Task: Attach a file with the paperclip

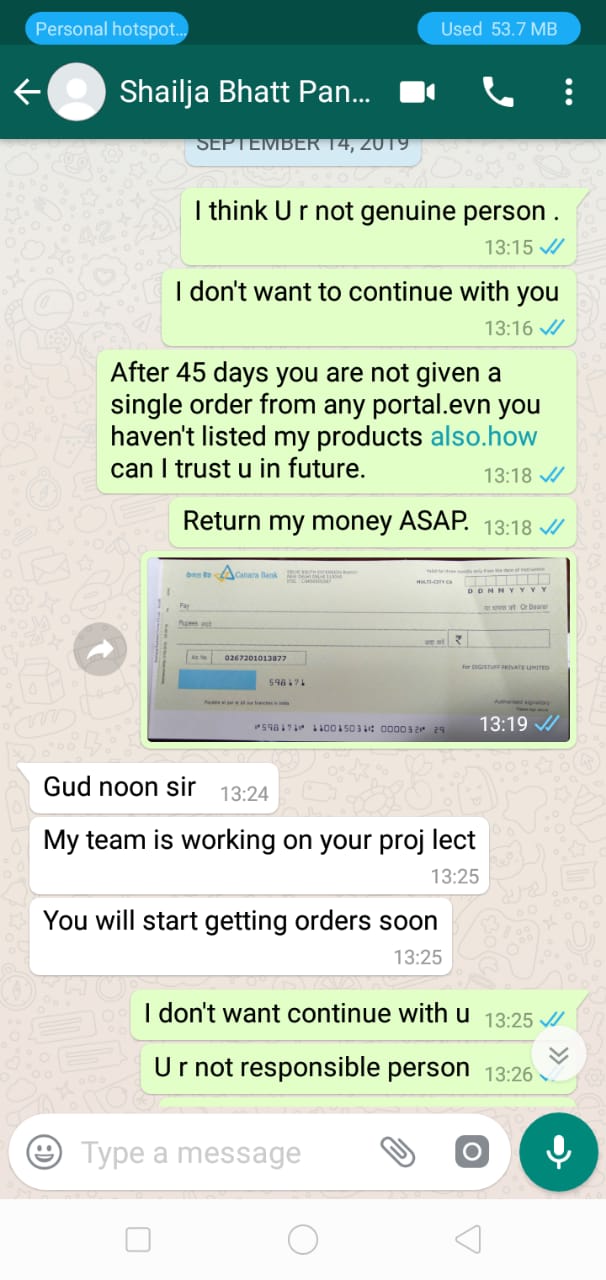Action: click(398, 1152)
